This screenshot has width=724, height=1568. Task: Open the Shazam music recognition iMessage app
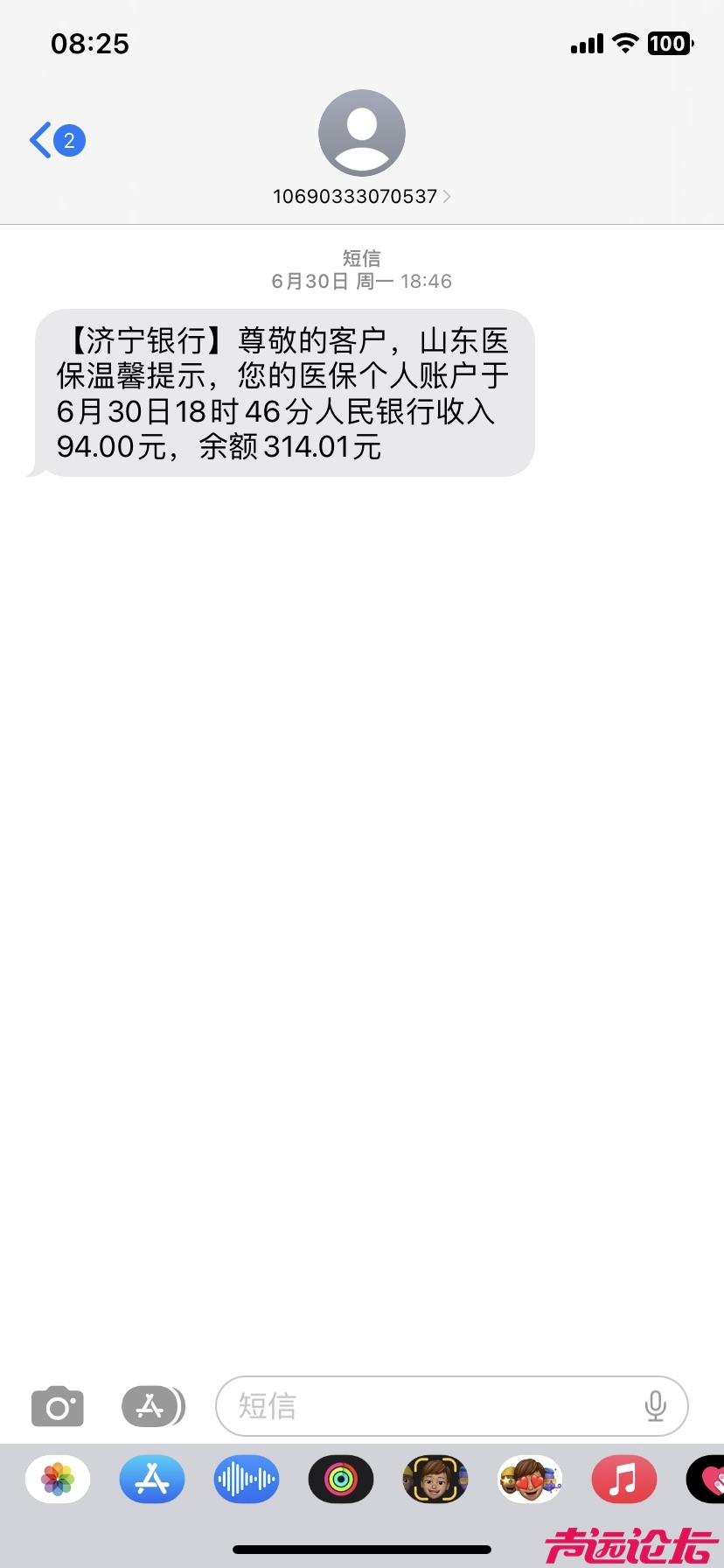point(247,1479)
